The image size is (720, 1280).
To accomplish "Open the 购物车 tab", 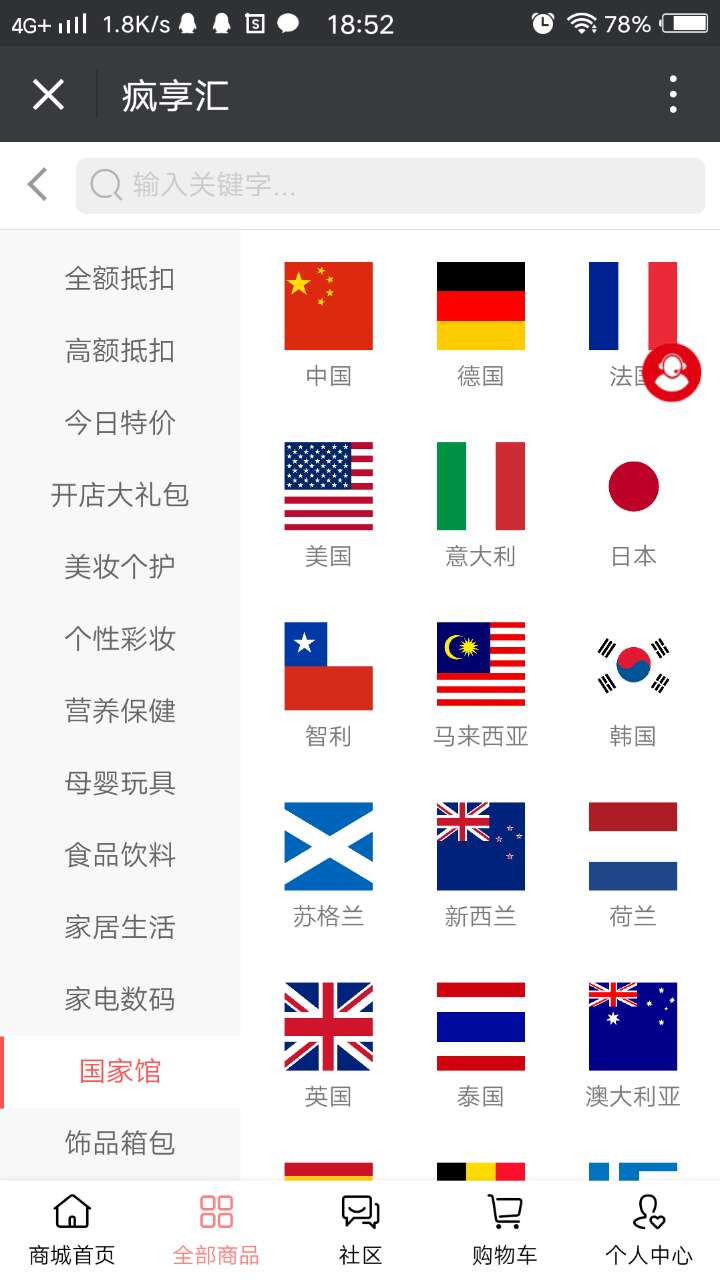I will coord(504,1230).
